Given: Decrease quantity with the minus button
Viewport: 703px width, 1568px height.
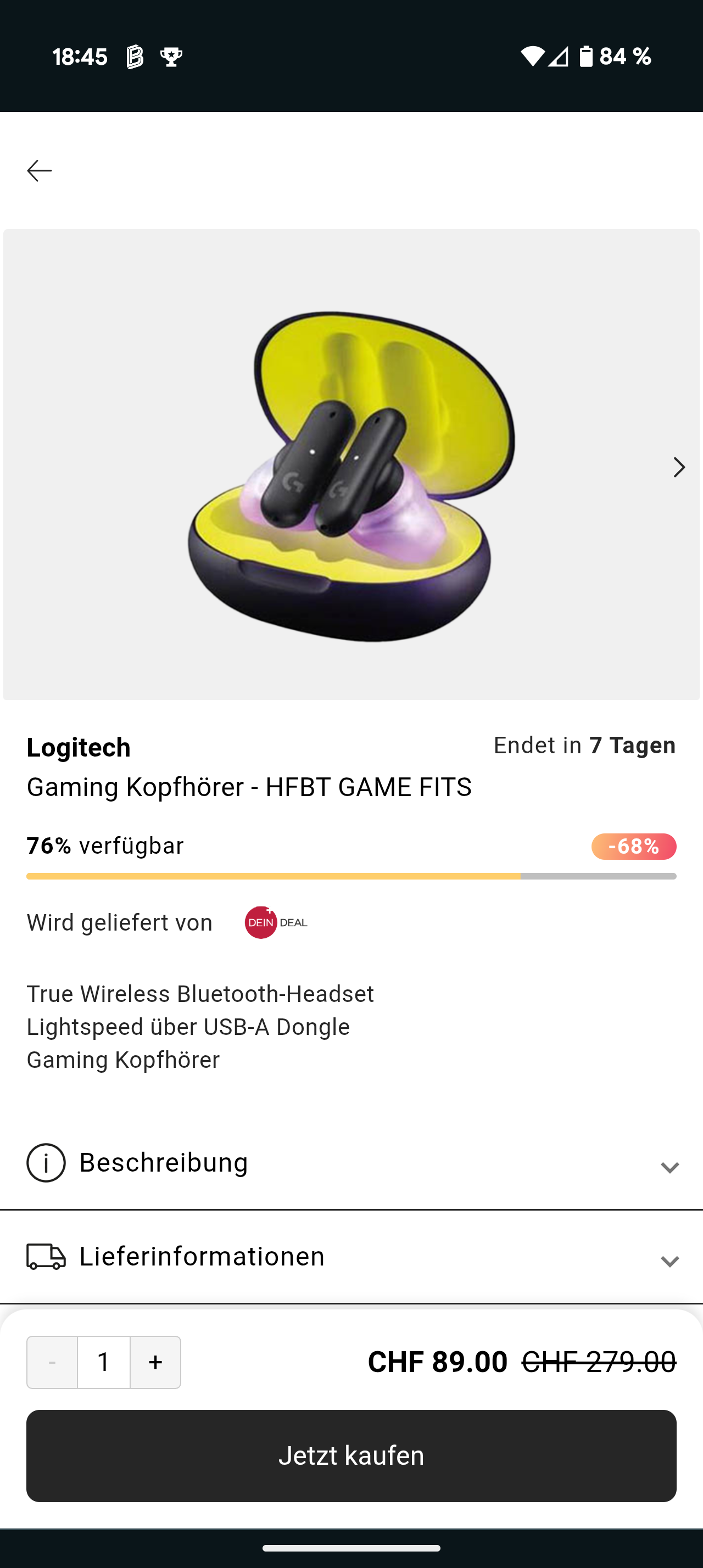Looking at the screenshot, I should coord(52,1362).
